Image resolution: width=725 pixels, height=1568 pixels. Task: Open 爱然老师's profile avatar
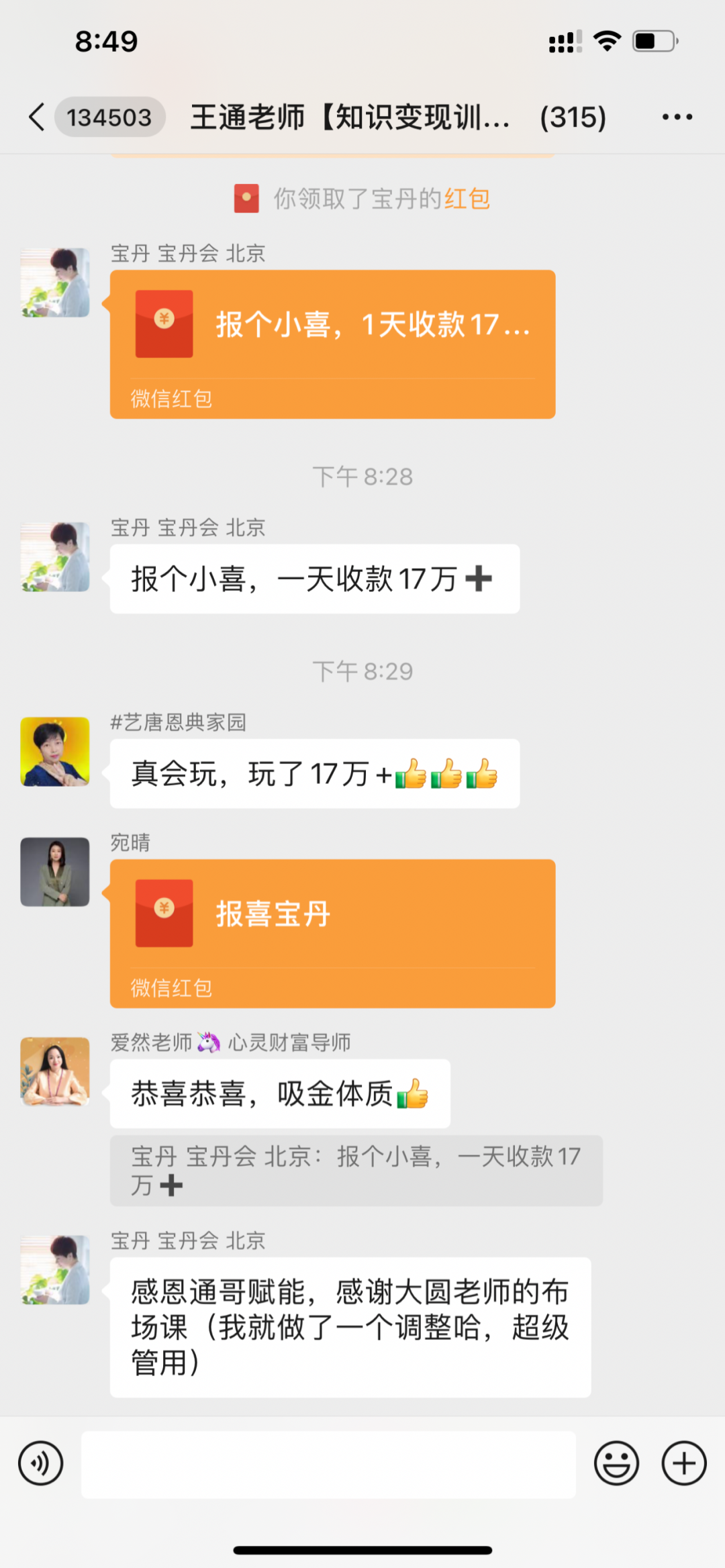pyautogui.click(x=55, y=1071)
